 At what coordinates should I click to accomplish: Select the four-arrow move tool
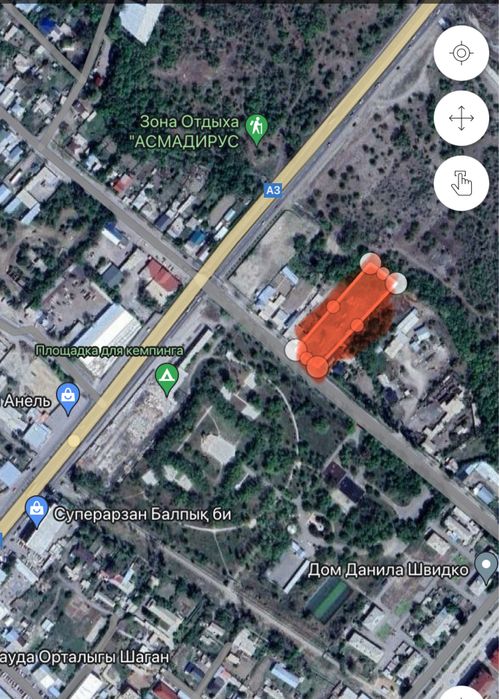(461, 118)
